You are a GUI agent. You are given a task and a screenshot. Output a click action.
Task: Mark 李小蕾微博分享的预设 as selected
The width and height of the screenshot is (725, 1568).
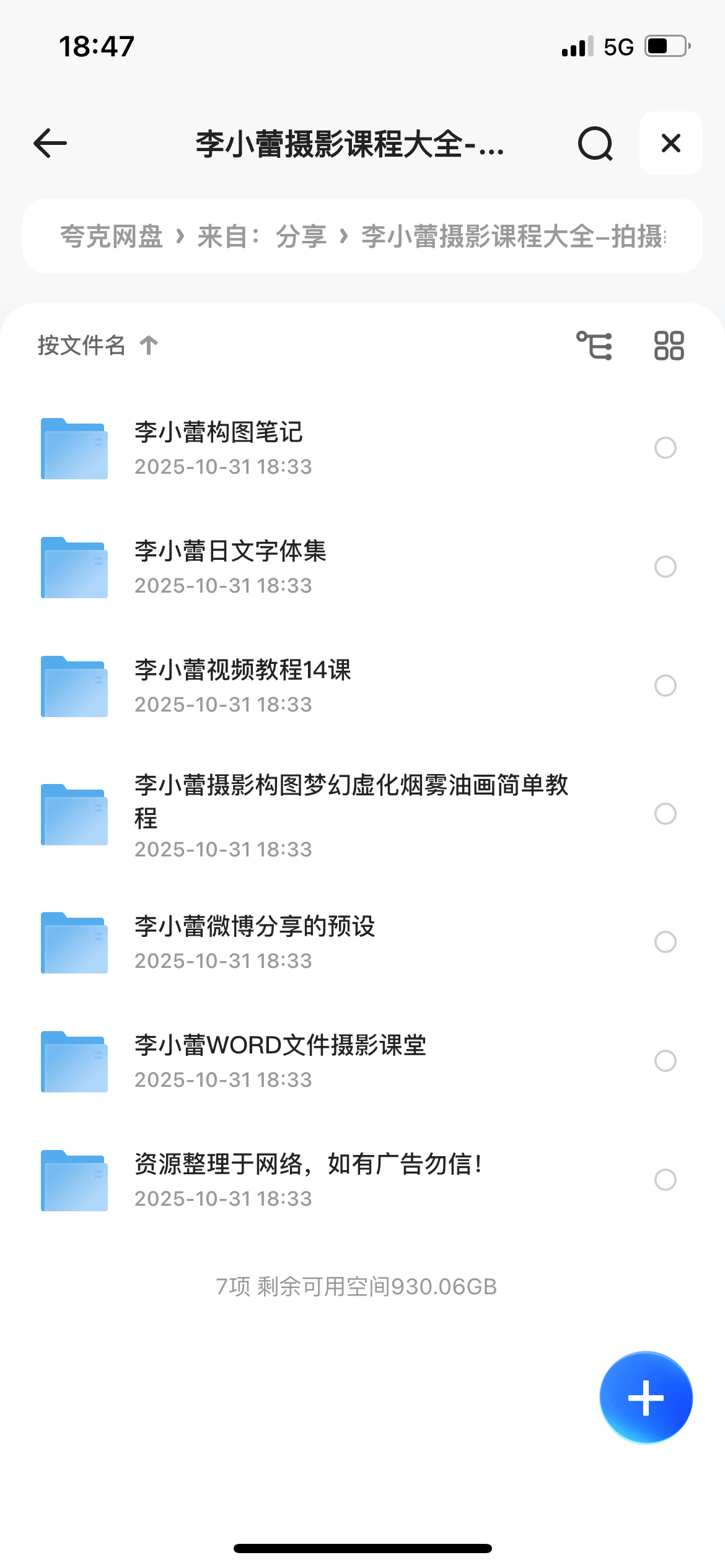(x=665, y=942)
